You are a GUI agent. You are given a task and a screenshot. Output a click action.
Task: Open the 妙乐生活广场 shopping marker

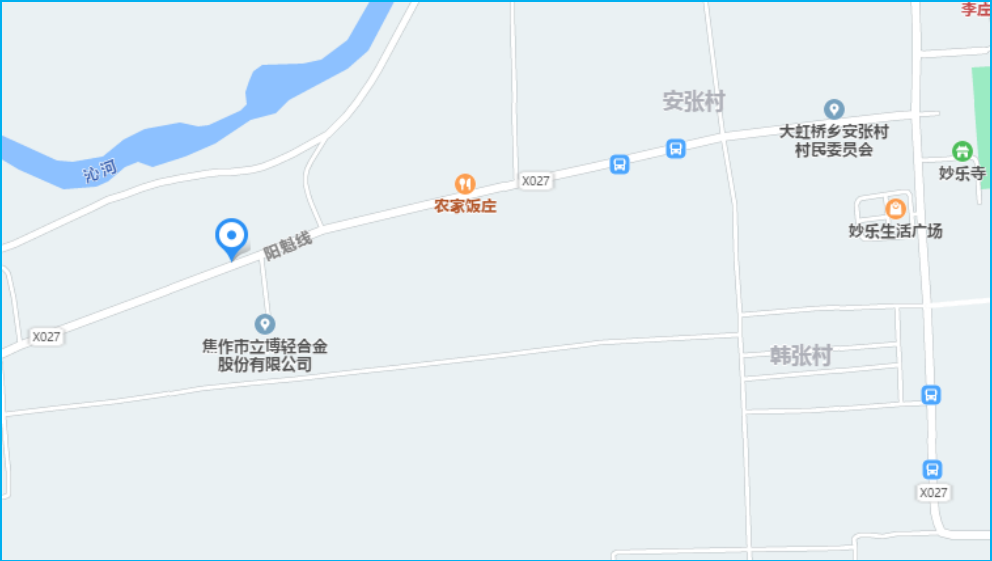[896, 208]
